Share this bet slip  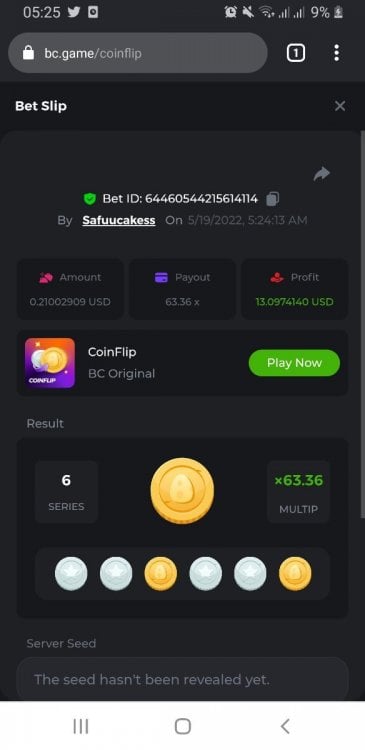(321, 174)
